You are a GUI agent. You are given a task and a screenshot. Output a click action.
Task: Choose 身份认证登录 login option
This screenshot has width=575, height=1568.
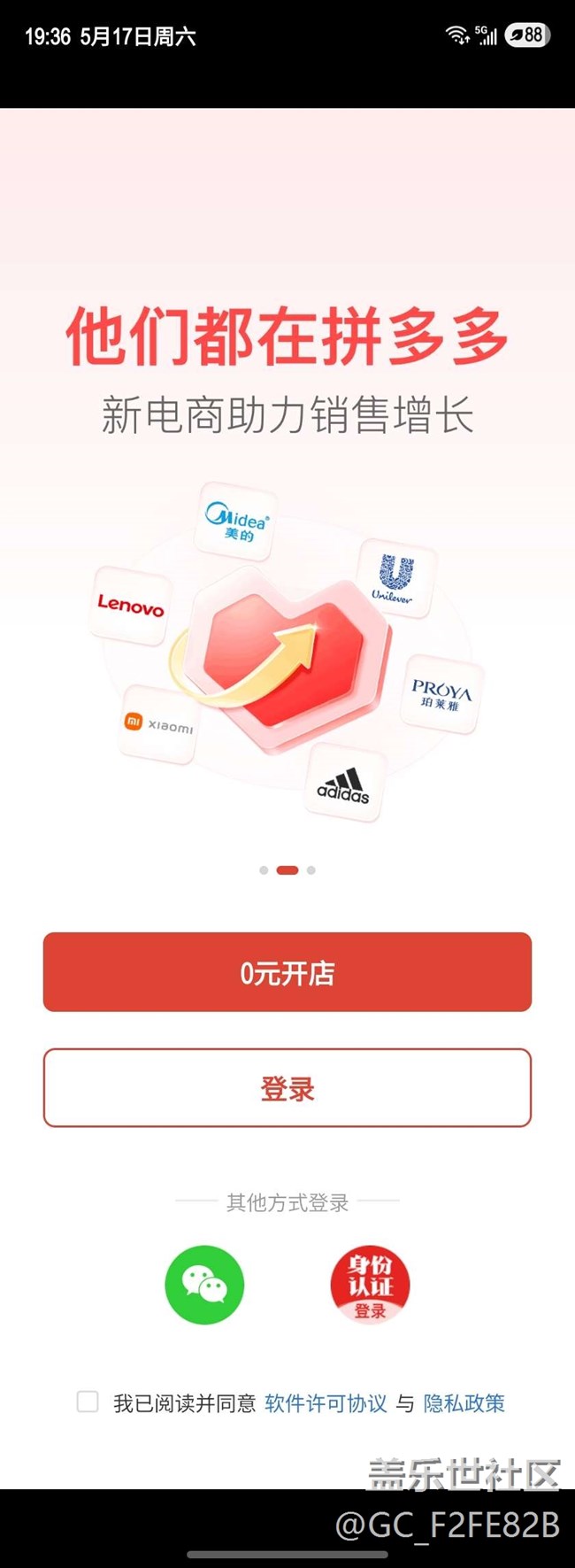click(x=370, y=1285)
